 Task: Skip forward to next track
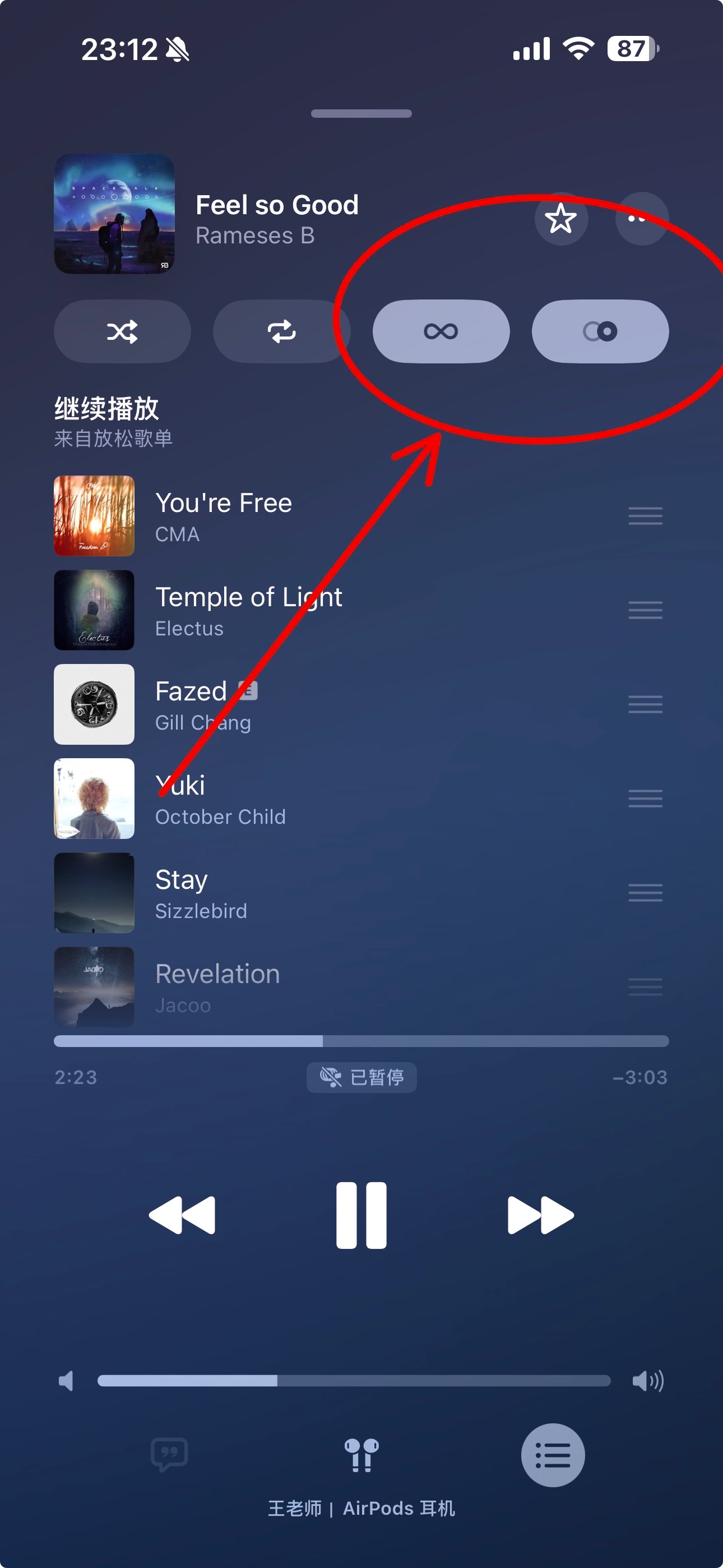coord(540,1215)
